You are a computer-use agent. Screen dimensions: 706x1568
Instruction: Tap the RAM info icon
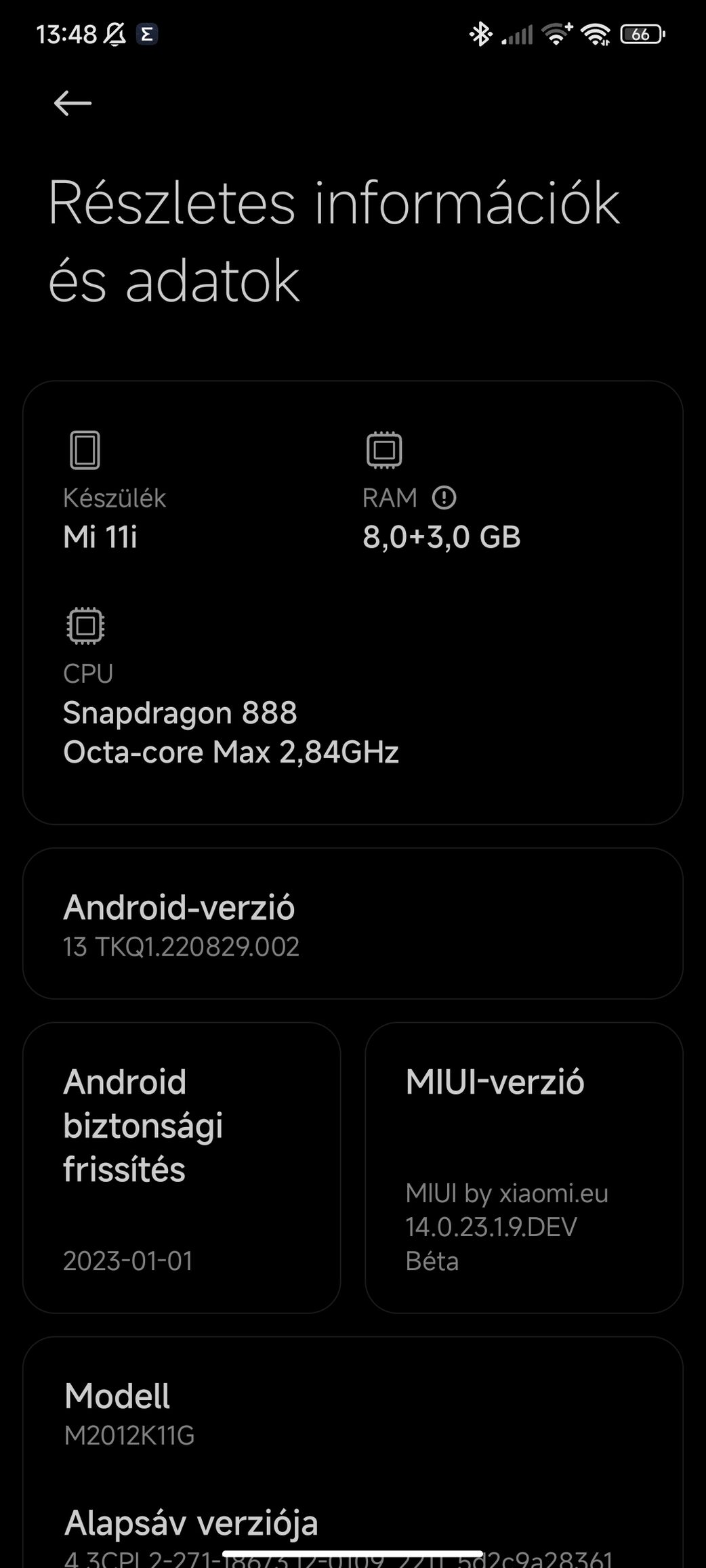point(444,498)
